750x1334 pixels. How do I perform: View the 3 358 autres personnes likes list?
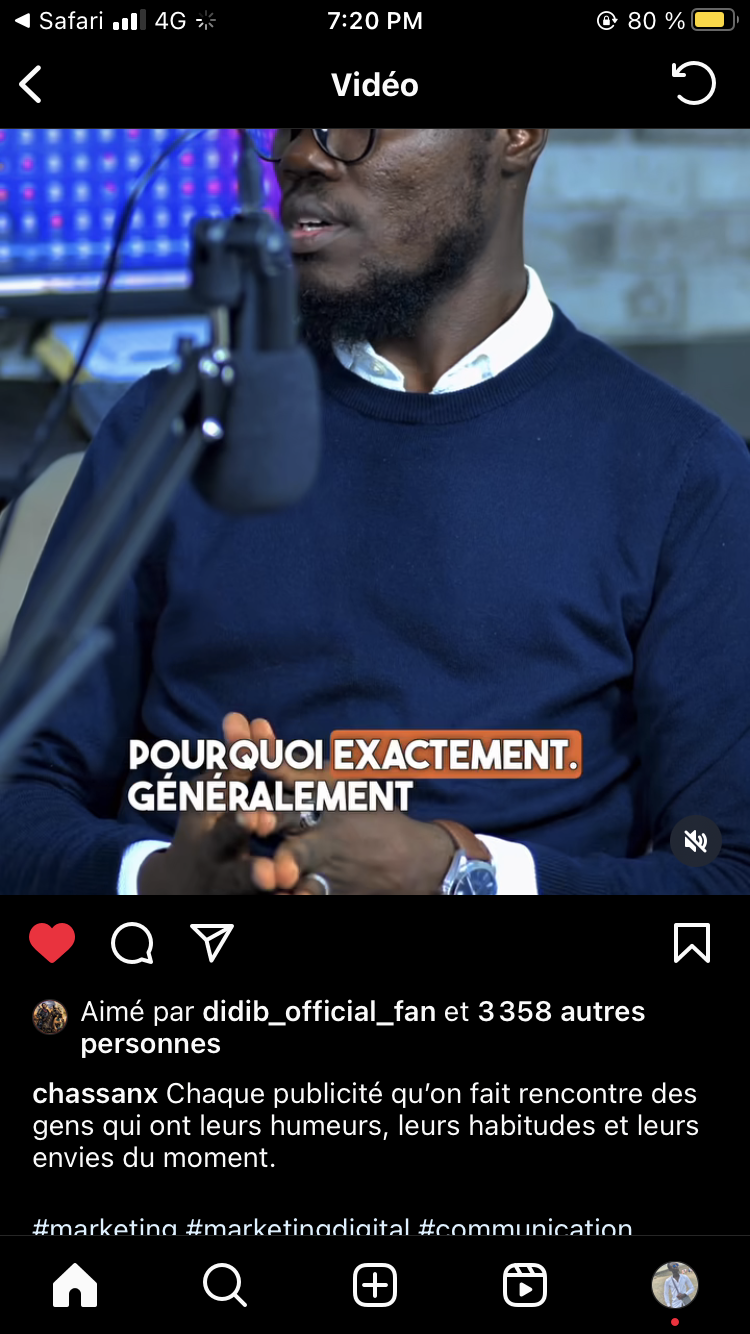click(x=363, y=1027)
